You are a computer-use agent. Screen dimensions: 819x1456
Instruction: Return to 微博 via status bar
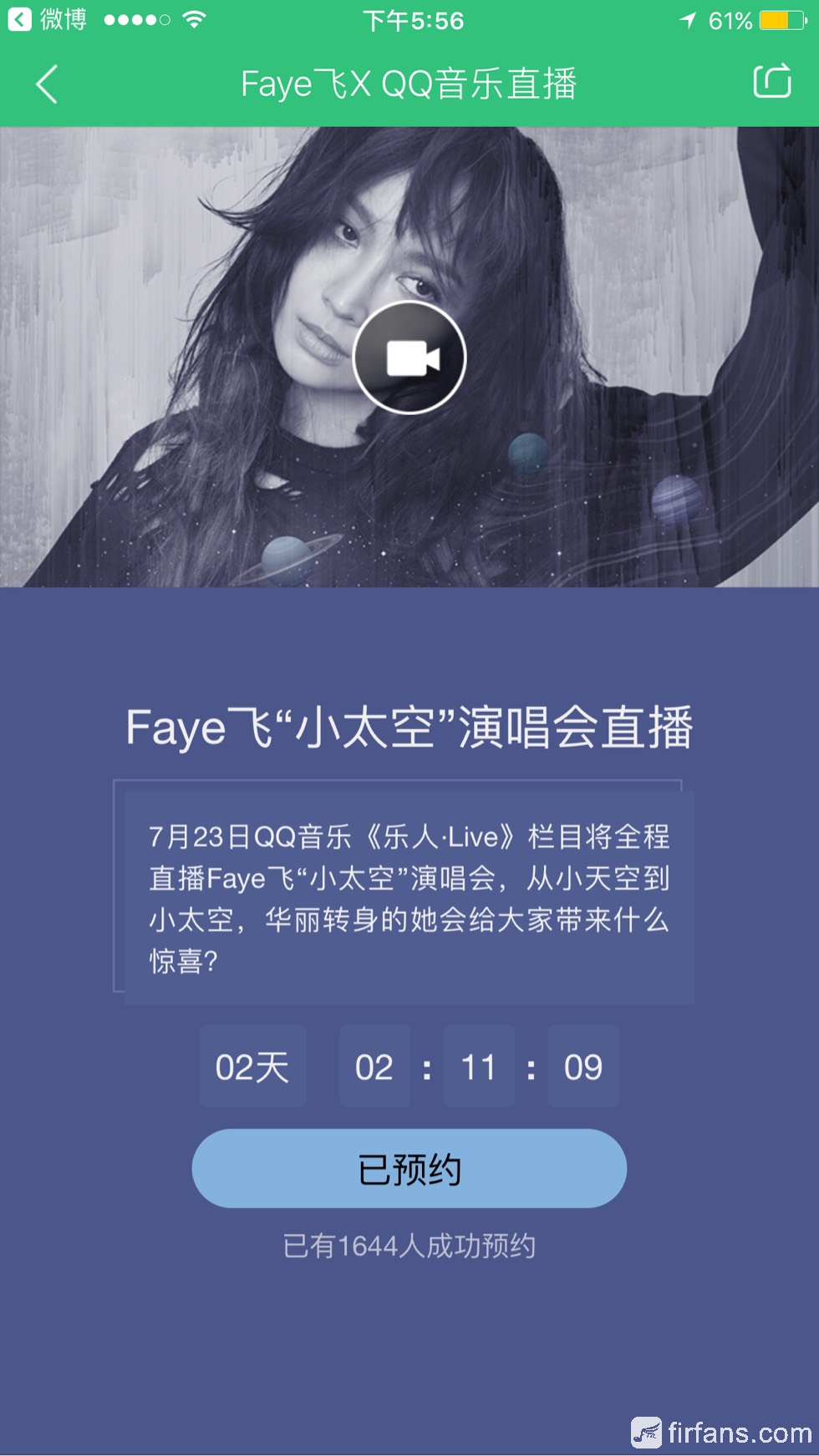tap(47, 19)
